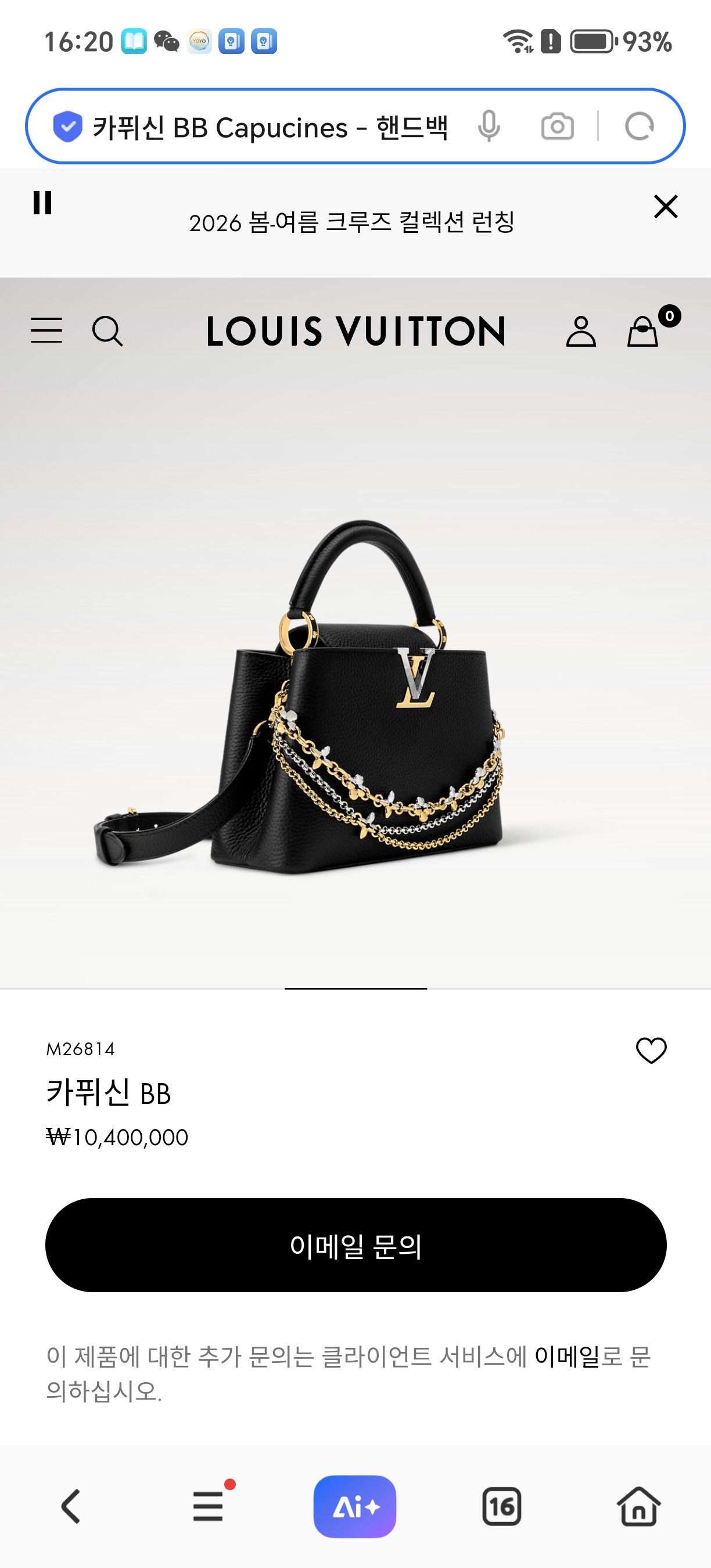711x1568 pixels.
Task: Add 카퓌신 BB to the wishlist
Action: coord(651,1050)
